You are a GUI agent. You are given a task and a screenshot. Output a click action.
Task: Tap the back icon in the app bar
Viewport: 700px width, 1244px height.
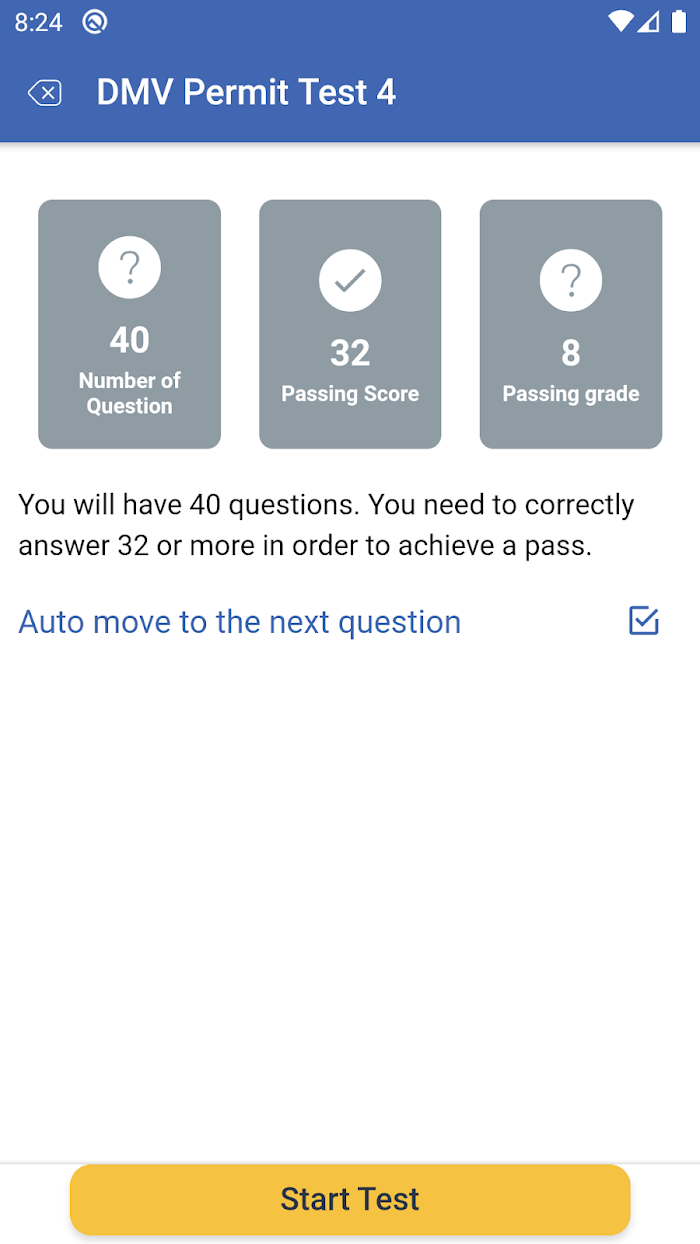[x=45, y=93]
